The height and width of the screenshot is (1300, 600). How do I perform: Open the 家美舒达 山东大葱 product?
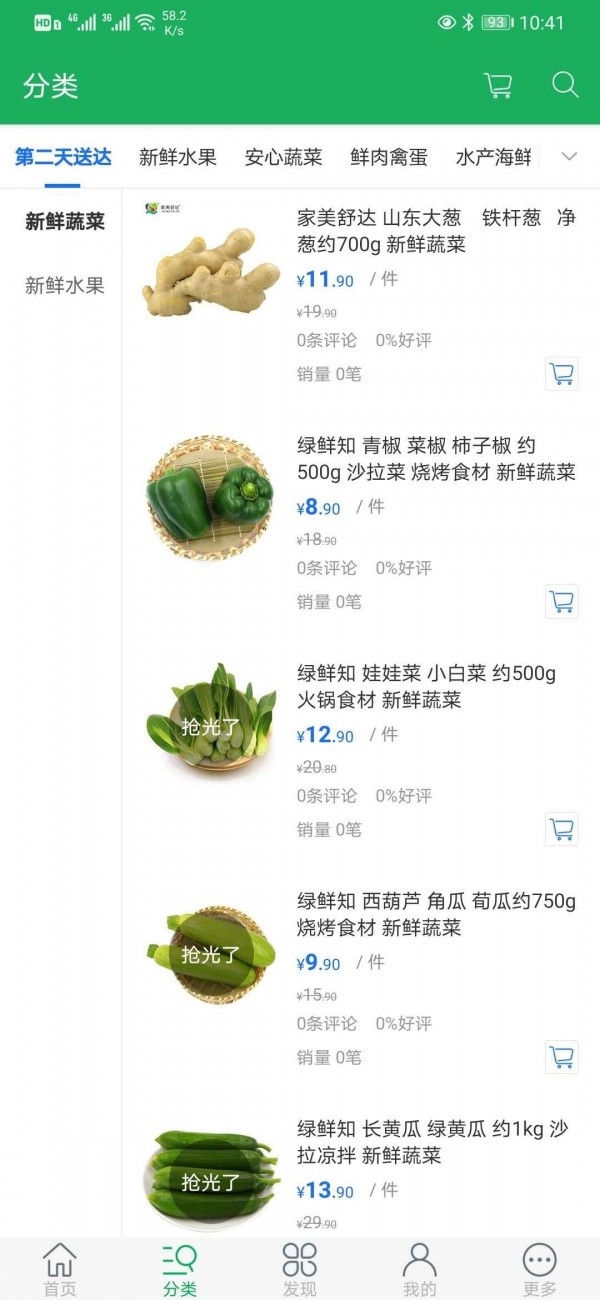click(436, 231)
